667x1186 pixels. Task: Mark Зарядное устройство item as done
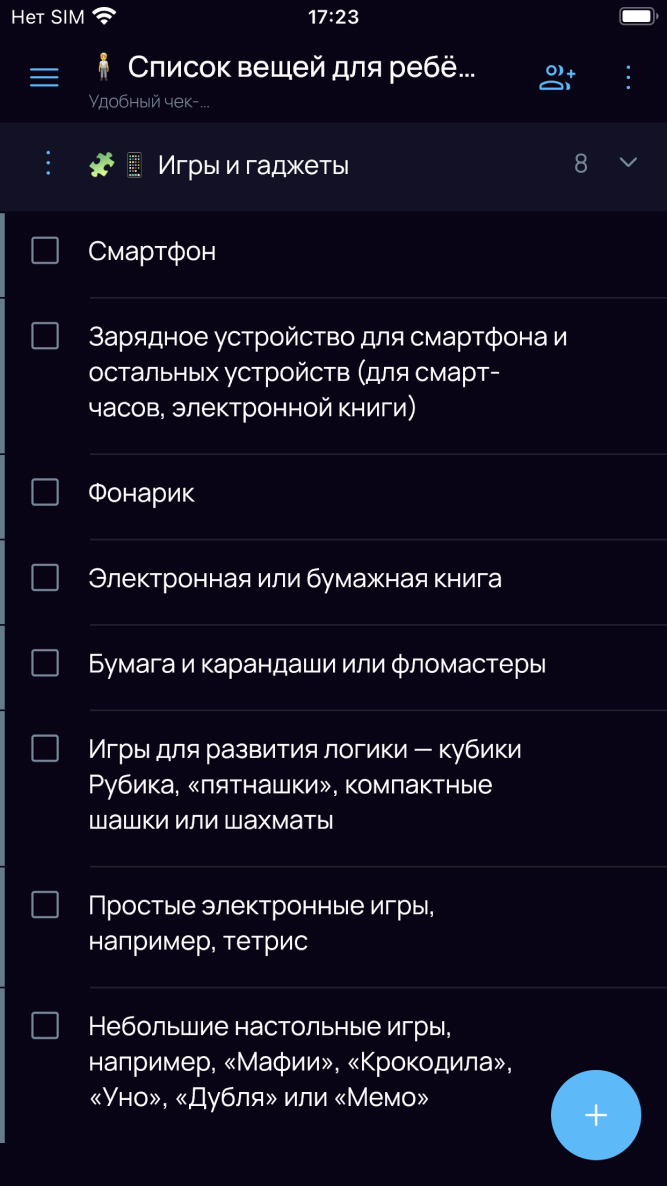click(45, 336)
